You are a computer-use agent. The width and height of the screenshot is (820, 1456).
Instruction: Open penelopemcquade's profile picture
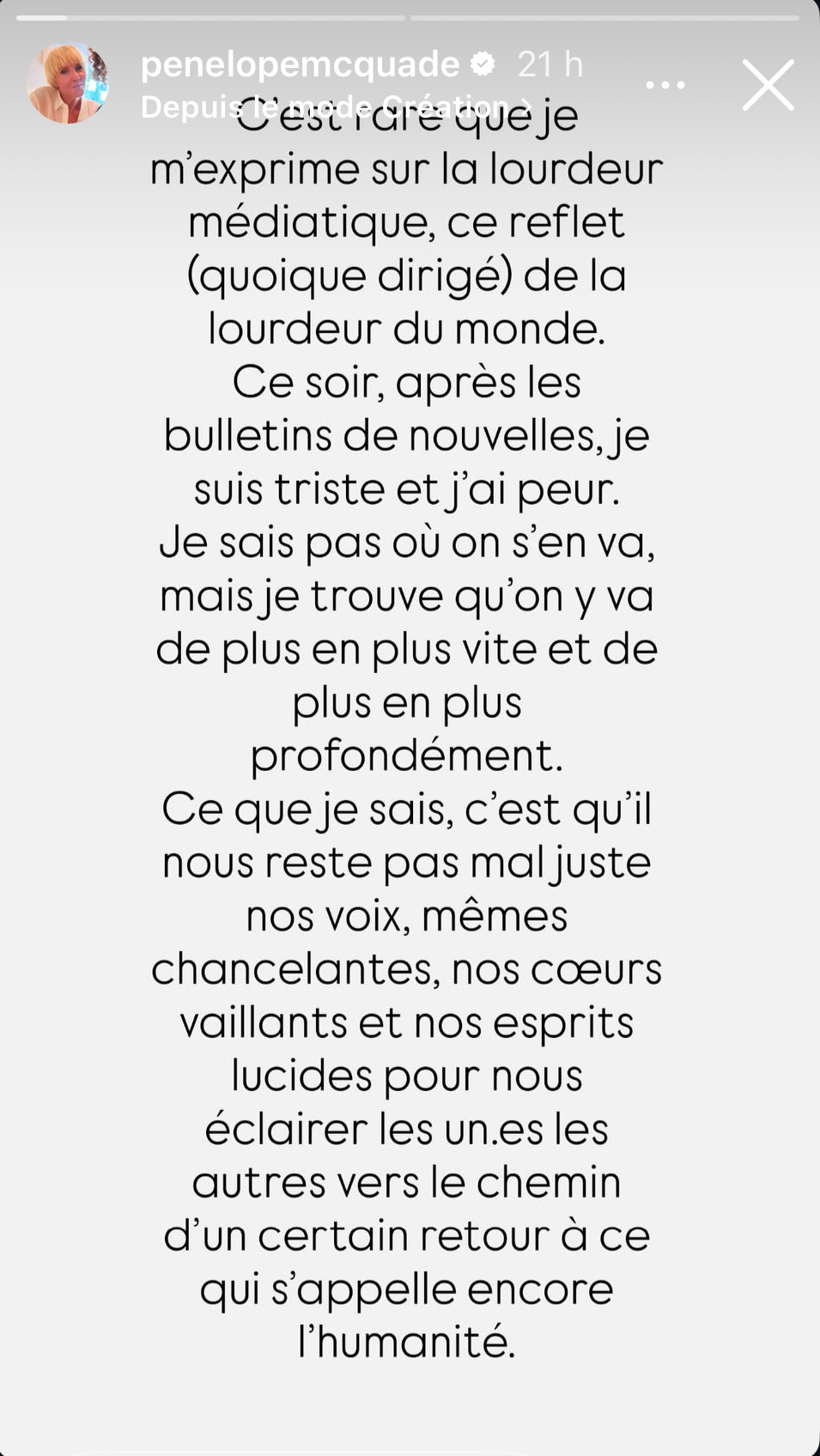[68, 83]
